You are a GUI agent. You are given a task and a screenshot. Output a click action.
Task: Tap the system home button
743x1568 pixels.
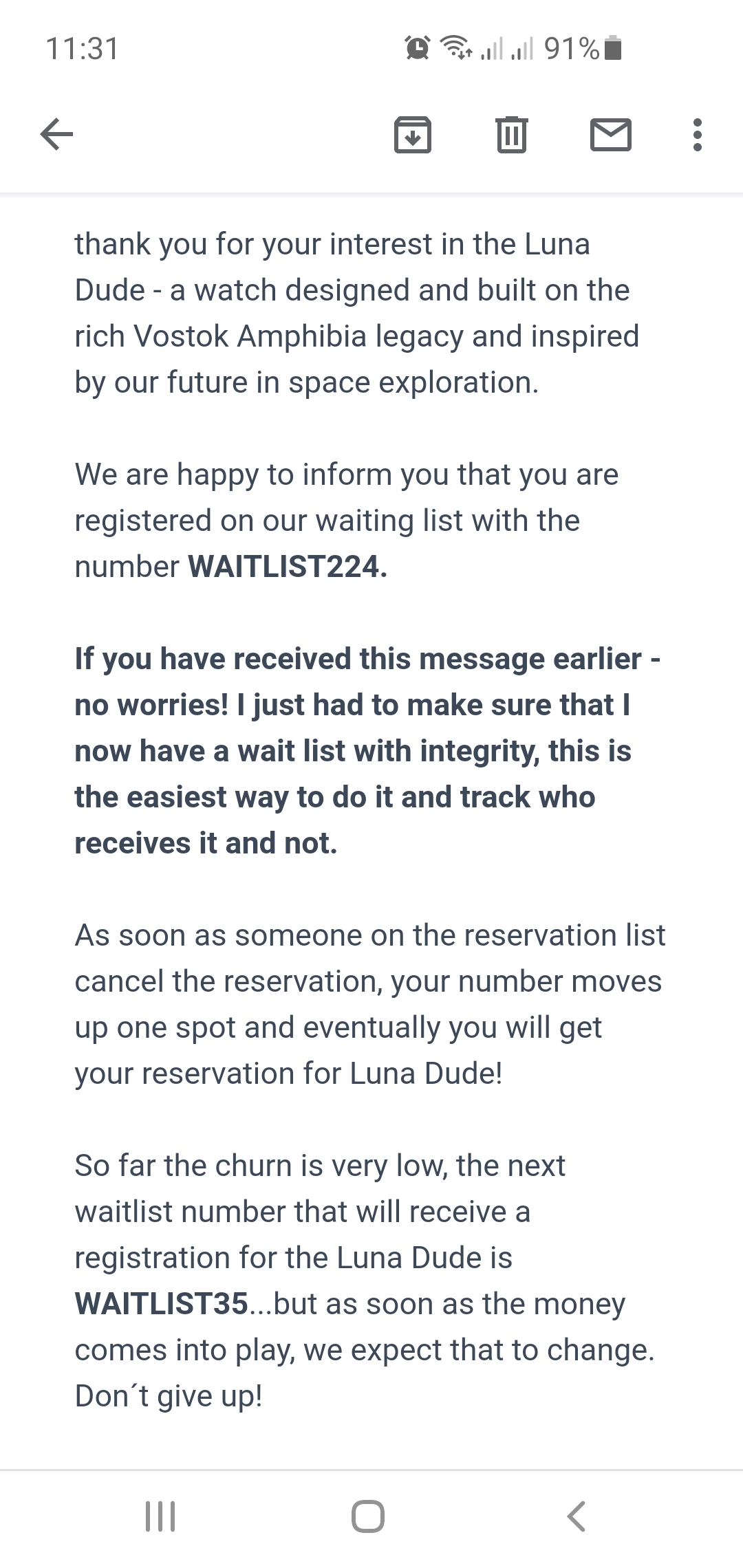click(x=368, y=1516)
